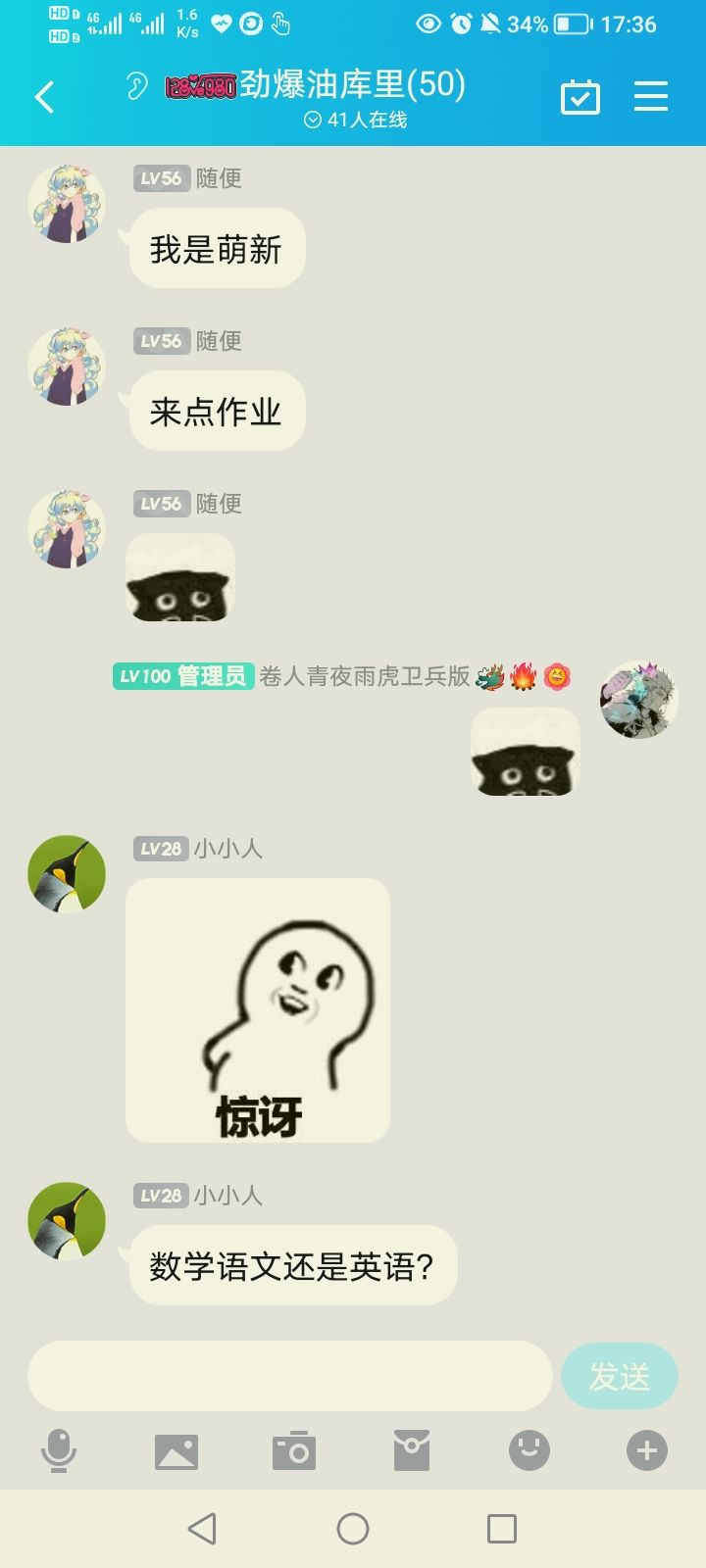View the 惊讶 surprised sticker image
Screen dimensions: 706x1568
click(x=257, y=1011)
